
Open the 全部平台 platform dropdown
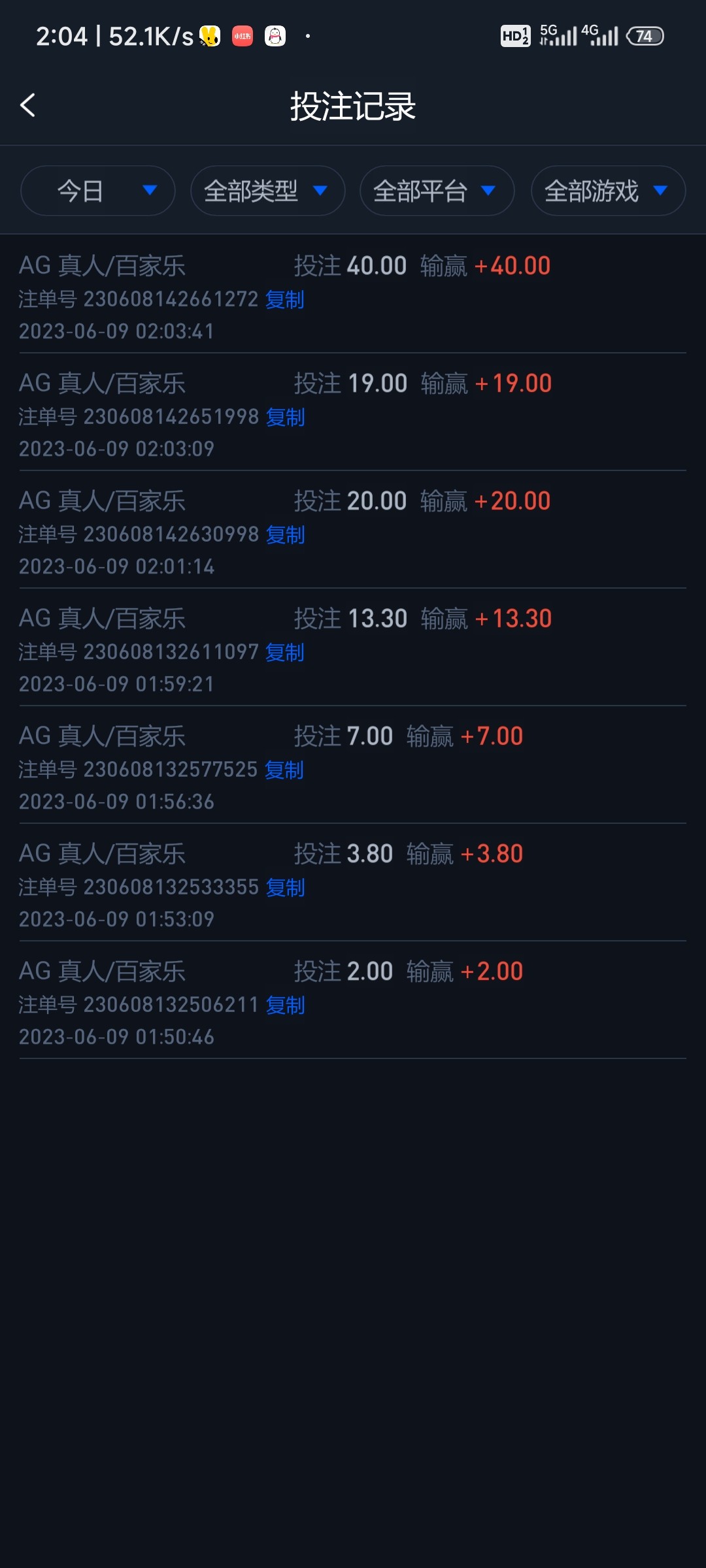tap(437, 191)
